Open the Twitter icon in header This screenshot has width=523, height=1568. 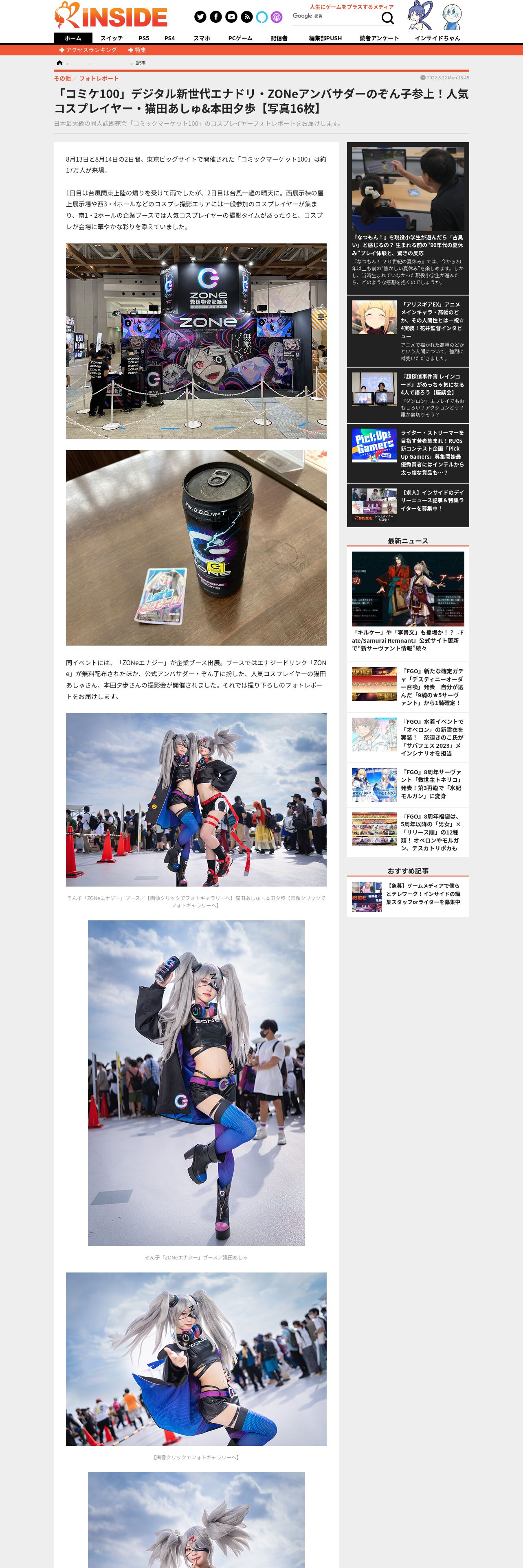[200, 17]
